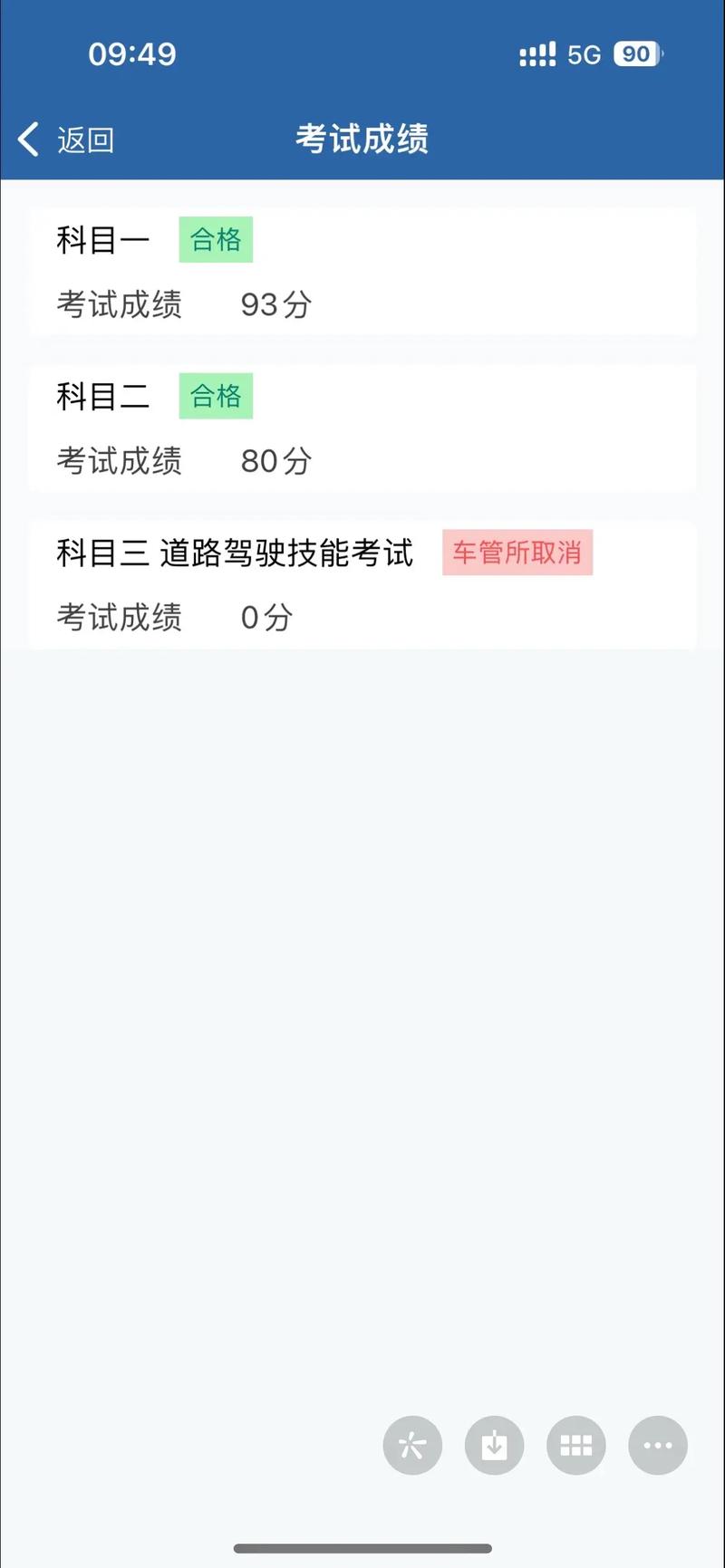Expand the 科目三 道路驾驶技能考试 card

[x=362, y=585]
